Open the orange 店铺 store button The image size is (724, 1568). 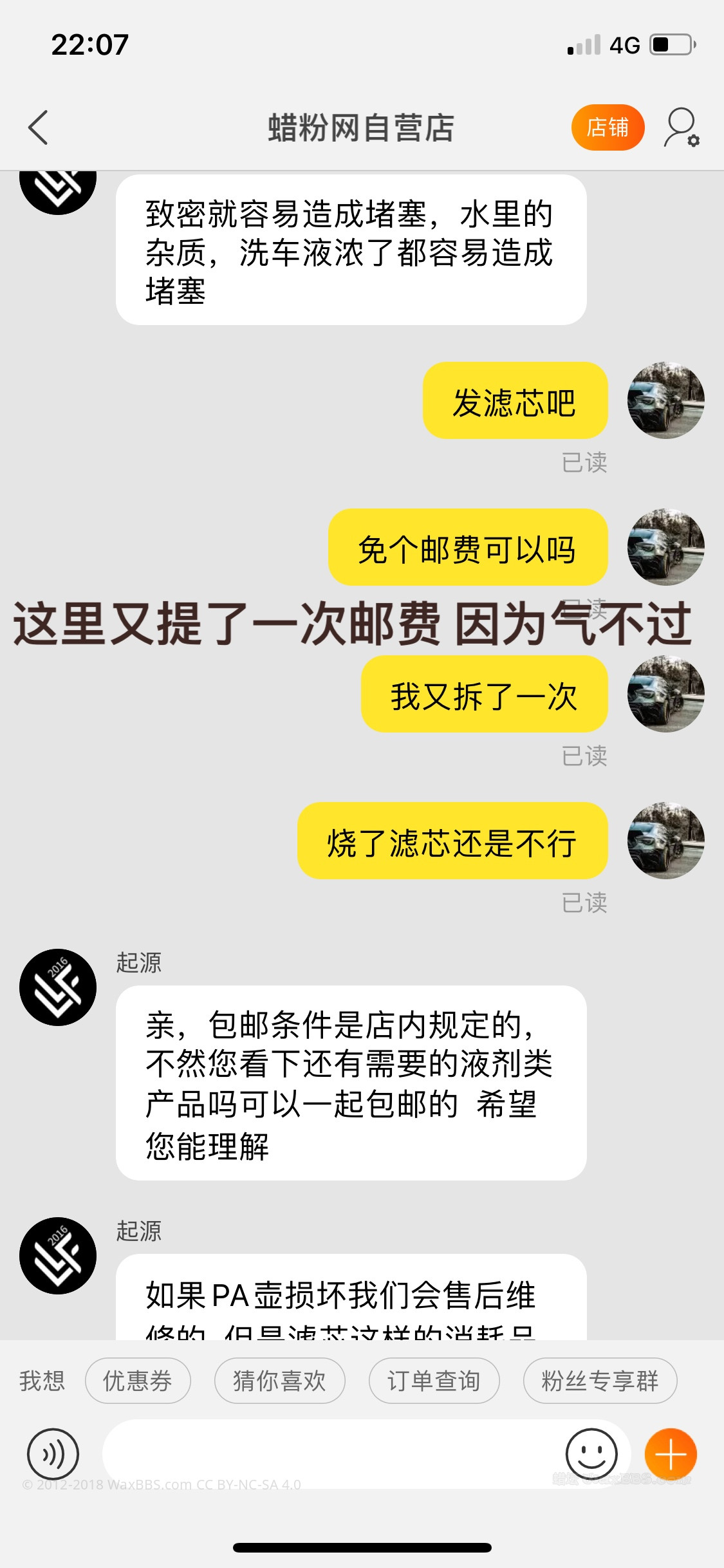(608, 127)
